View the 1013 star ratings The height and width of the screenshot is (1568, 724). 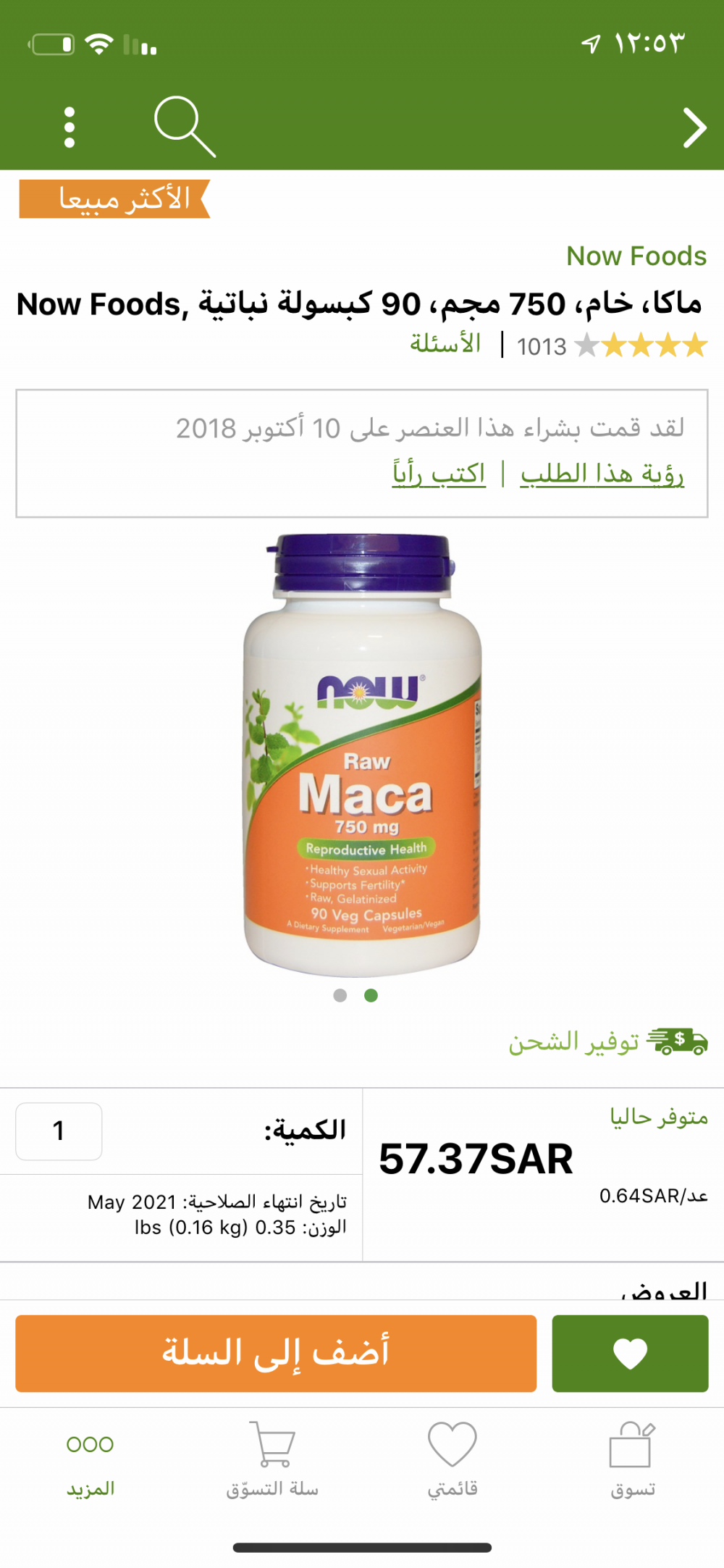(612, 345)
